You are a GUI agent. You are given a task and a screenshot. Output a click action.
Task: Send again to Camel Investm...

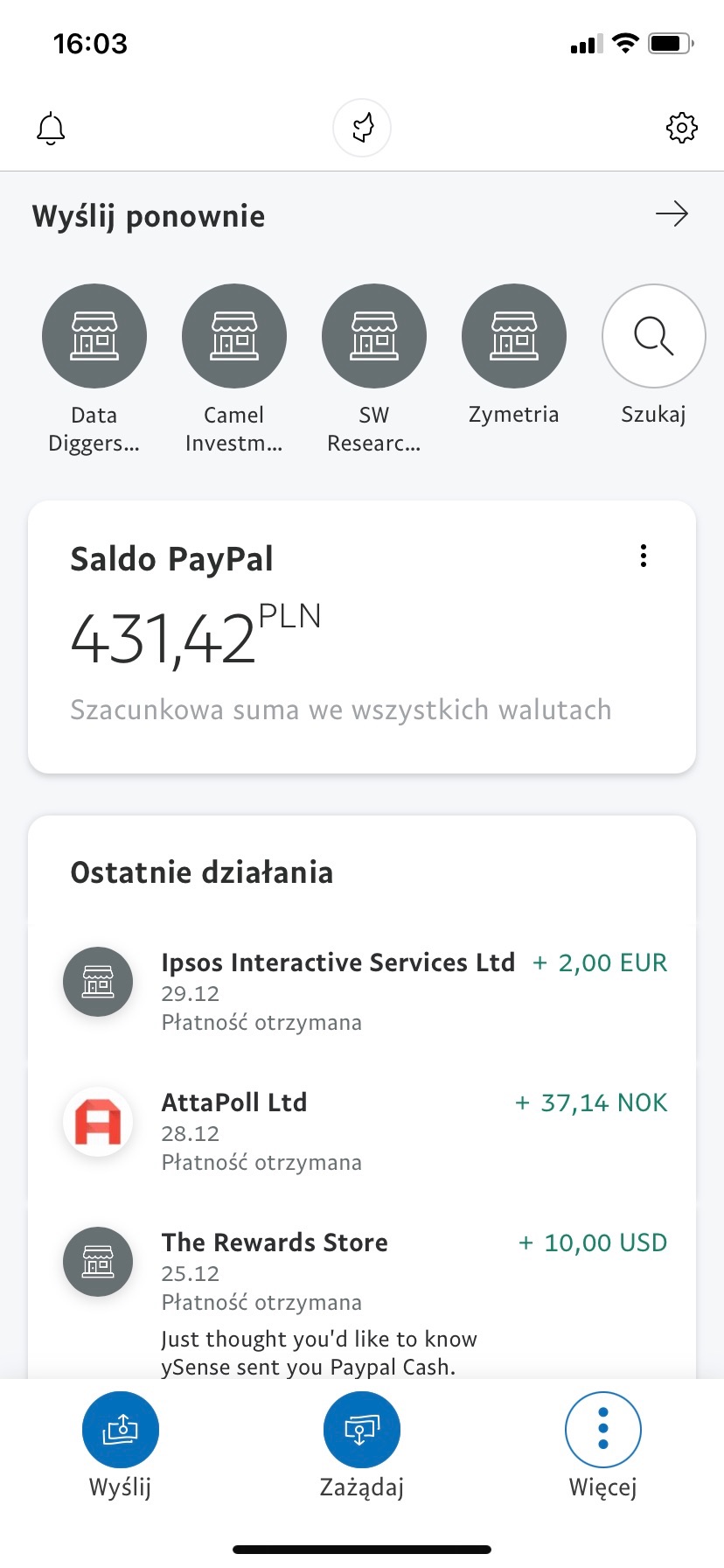234,337
